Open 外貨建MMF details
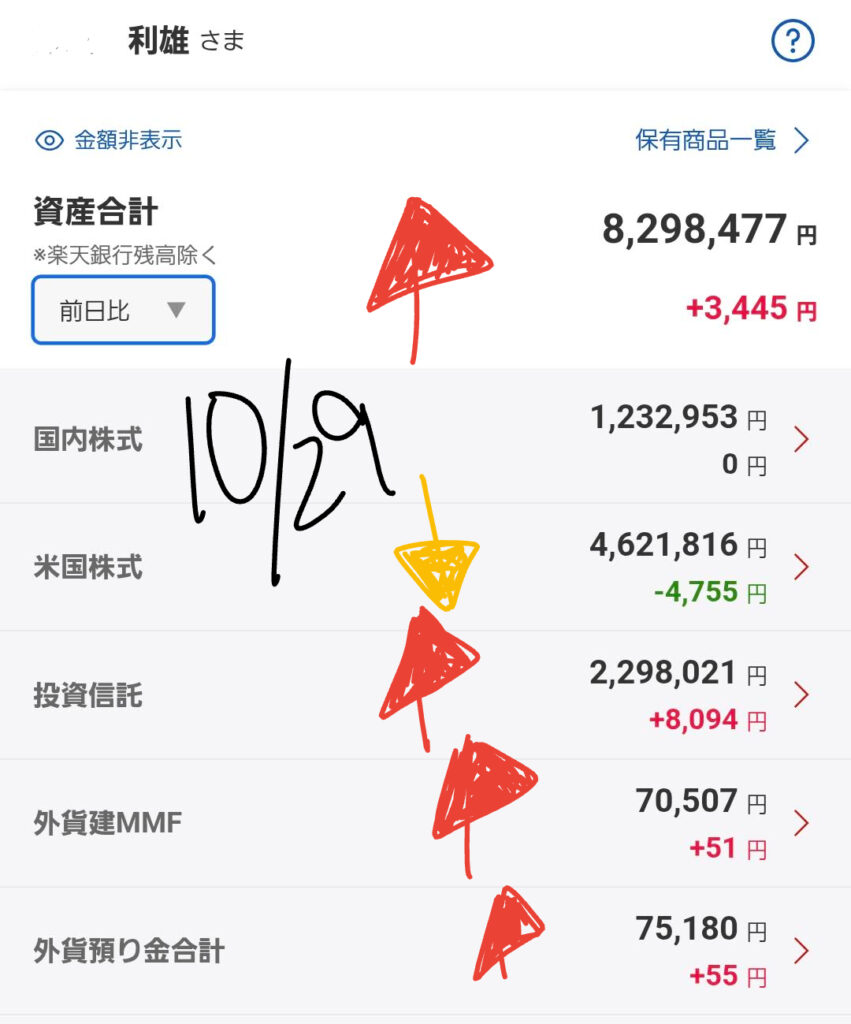This screenshot has height=1024, width=851. click(x=425, y=823)
